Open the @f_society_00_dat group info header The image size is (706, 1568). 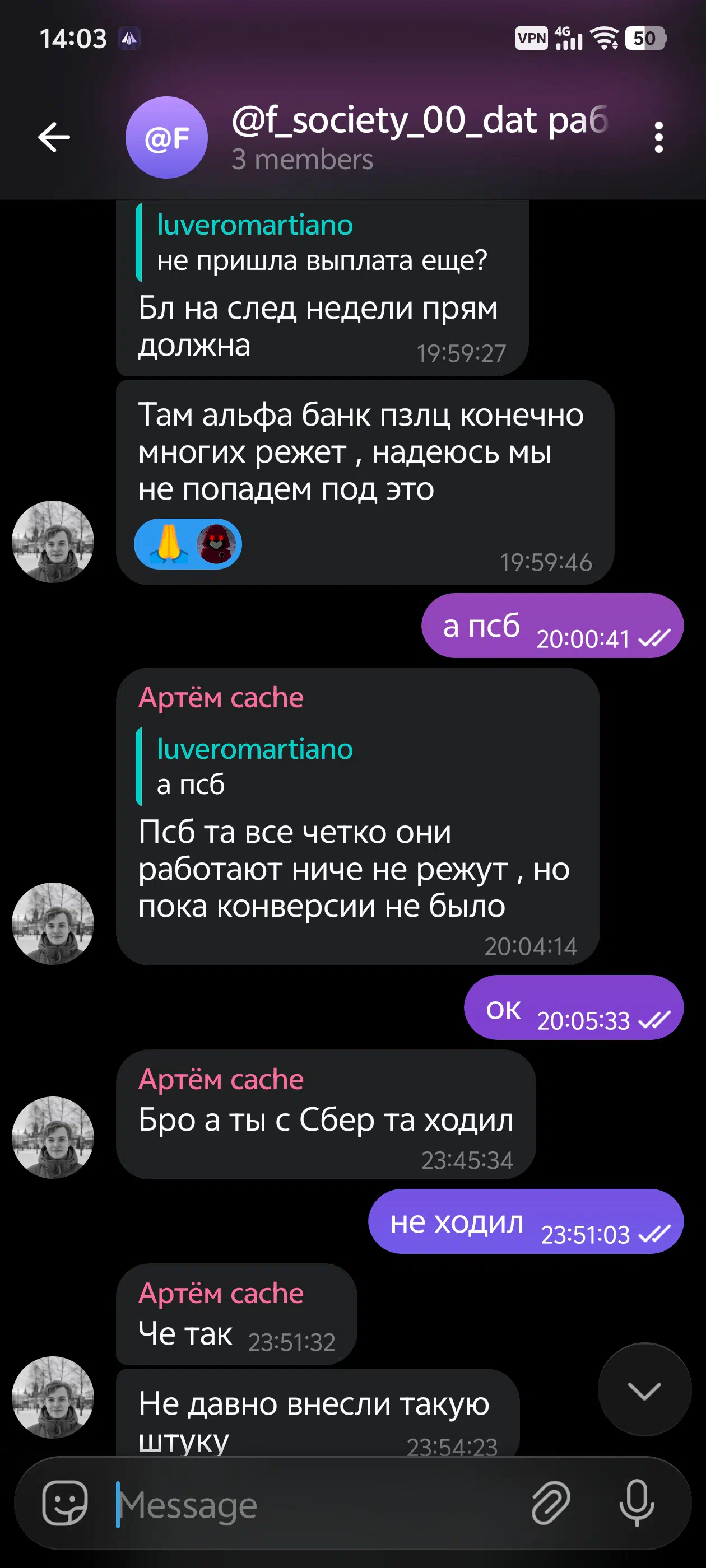(419, 137)
